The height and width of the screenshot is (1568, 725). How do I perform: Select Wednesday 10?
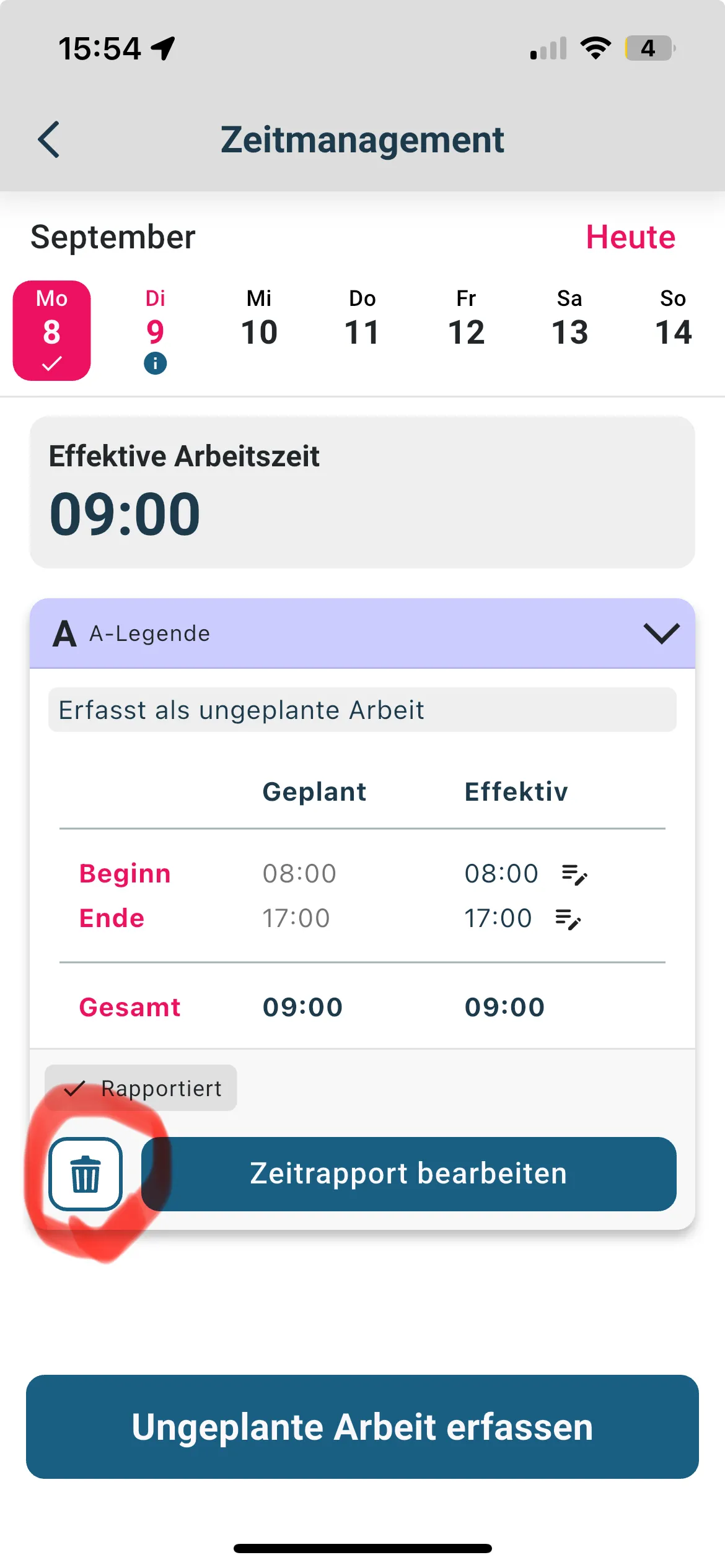pyautogui.click(x=259, y=324)
